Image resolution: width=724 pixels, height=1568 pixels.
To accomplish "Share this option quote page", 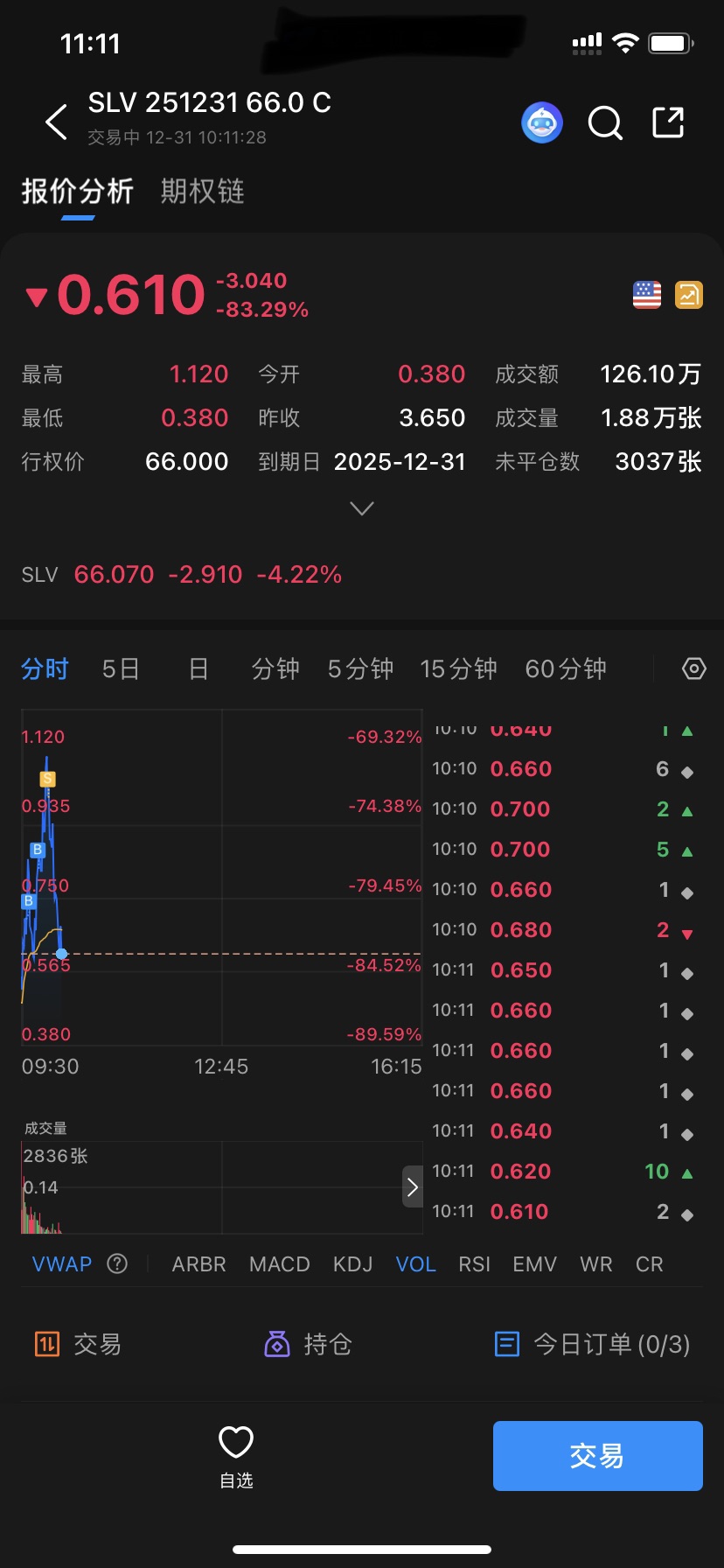I will [x=669, y=122].
